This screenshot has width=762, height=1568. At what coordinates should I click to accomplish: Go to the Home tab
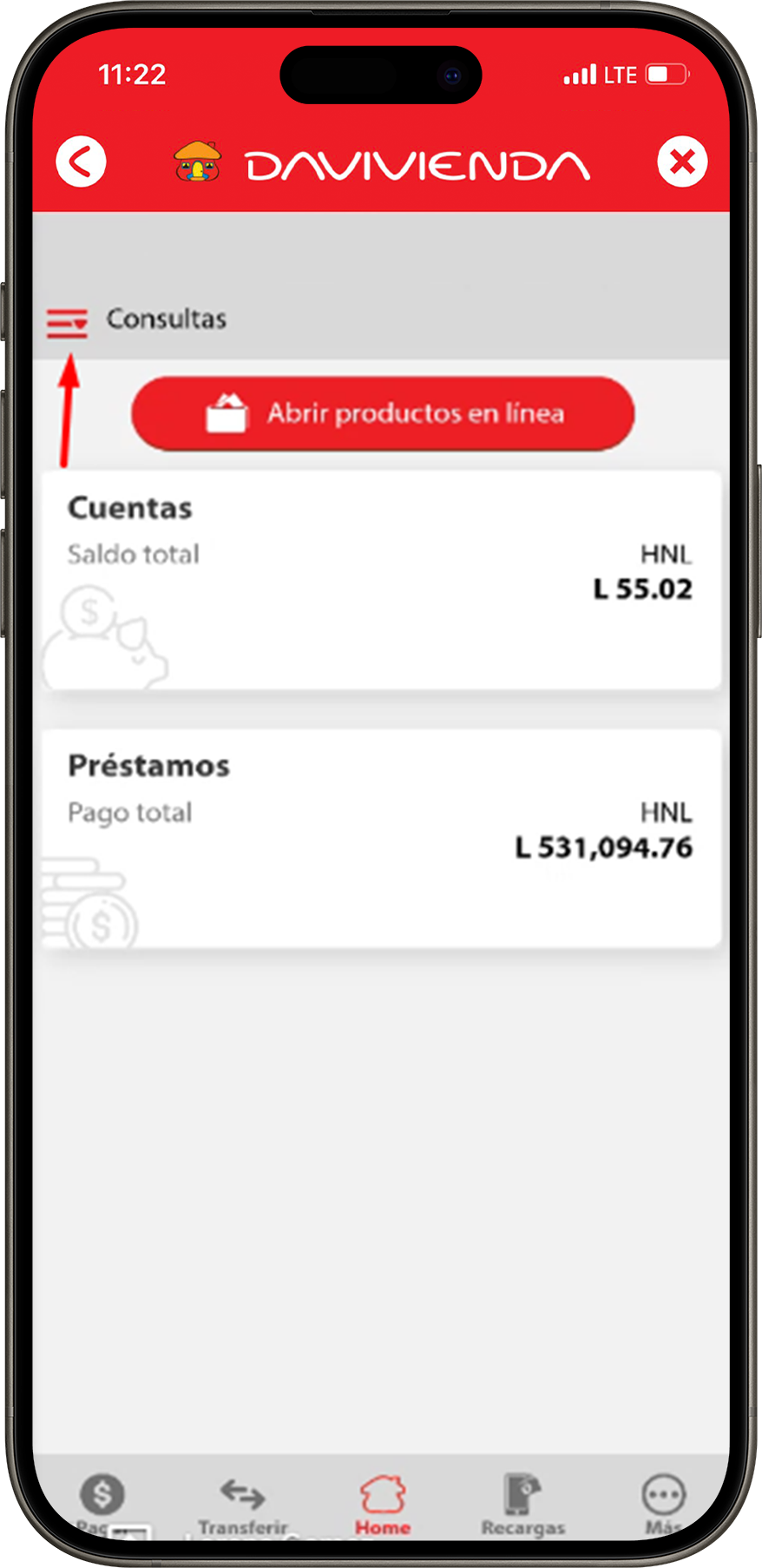(383, 1503)
